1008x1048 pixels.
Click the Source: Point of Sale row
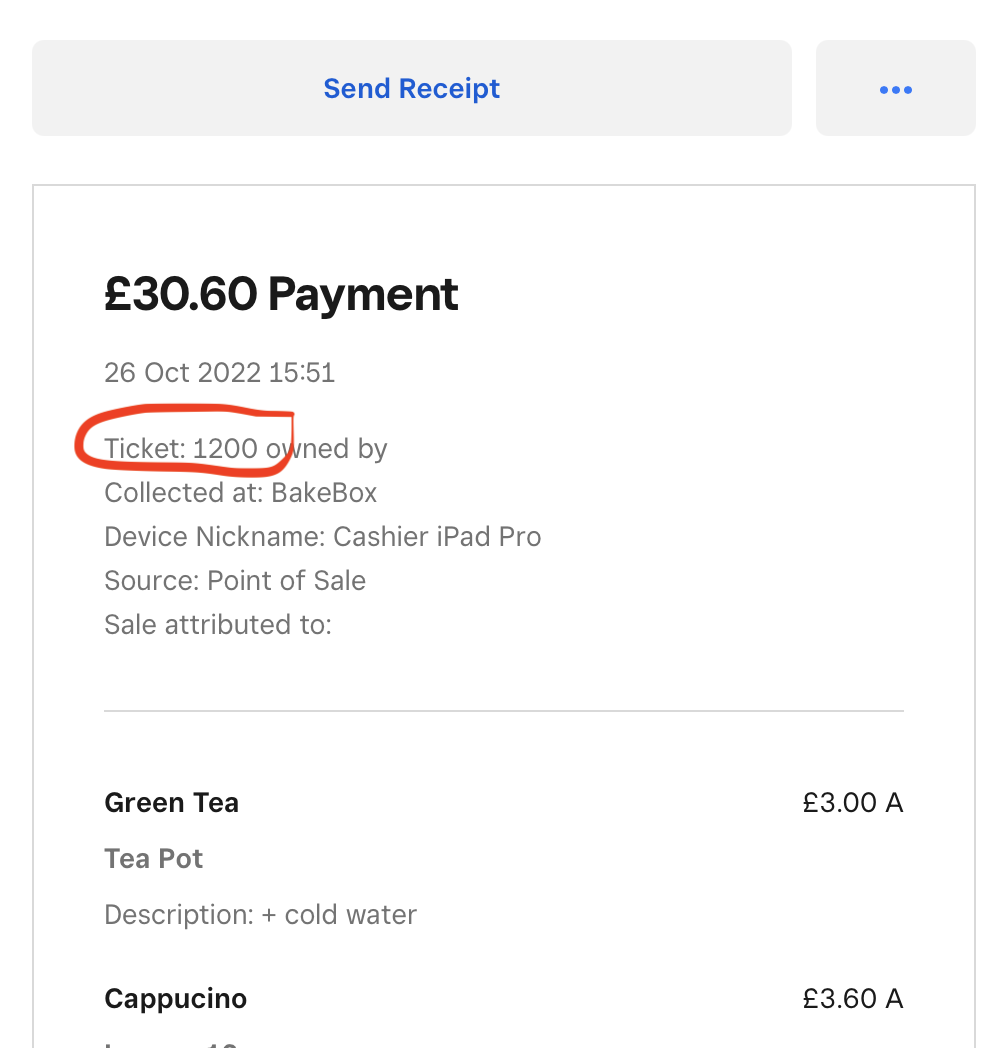234,580
